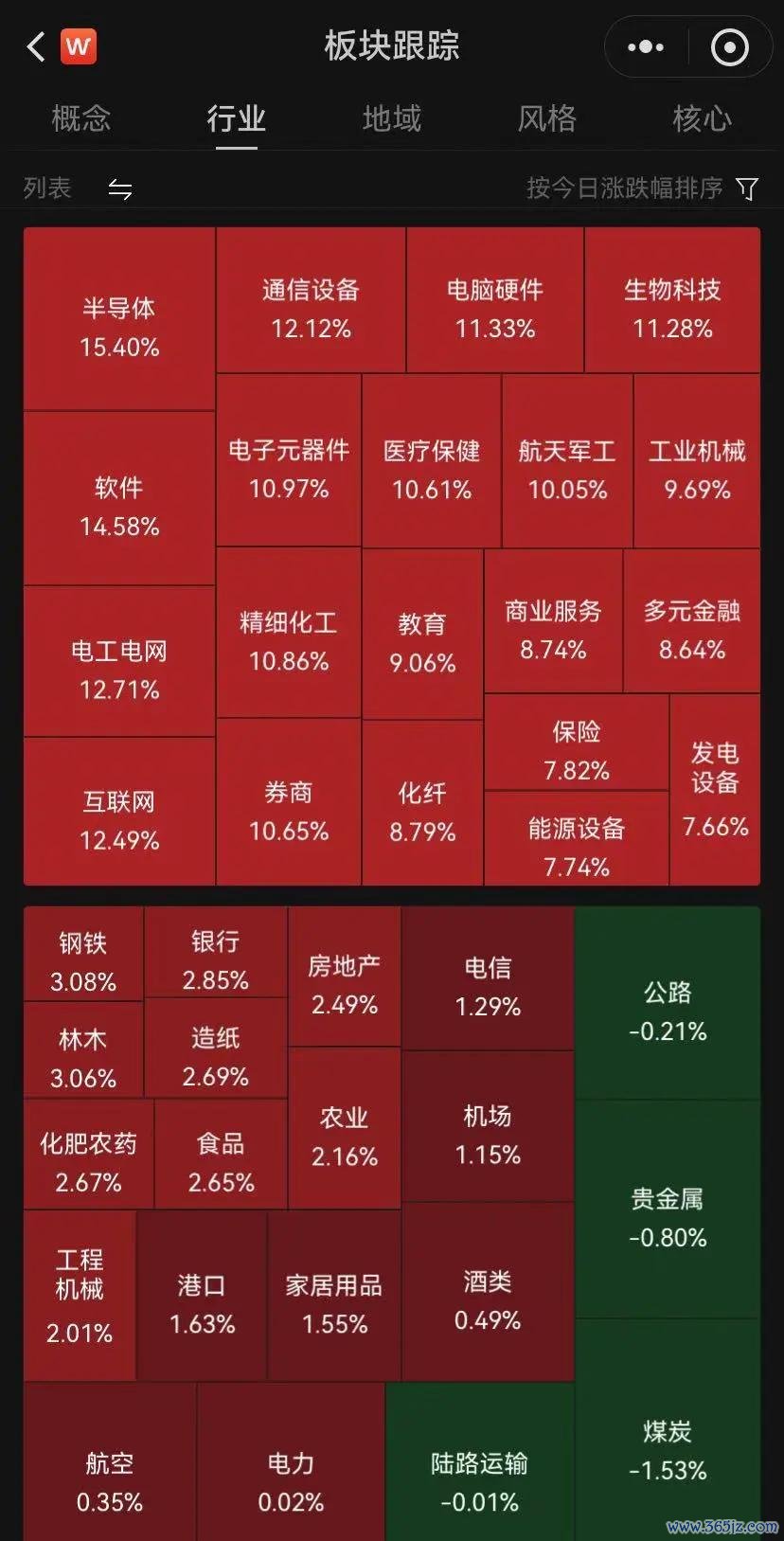Switch to the 风格 tab
Image resolution: width=784 pixels, height=1541 pixels.
[547, 118]
